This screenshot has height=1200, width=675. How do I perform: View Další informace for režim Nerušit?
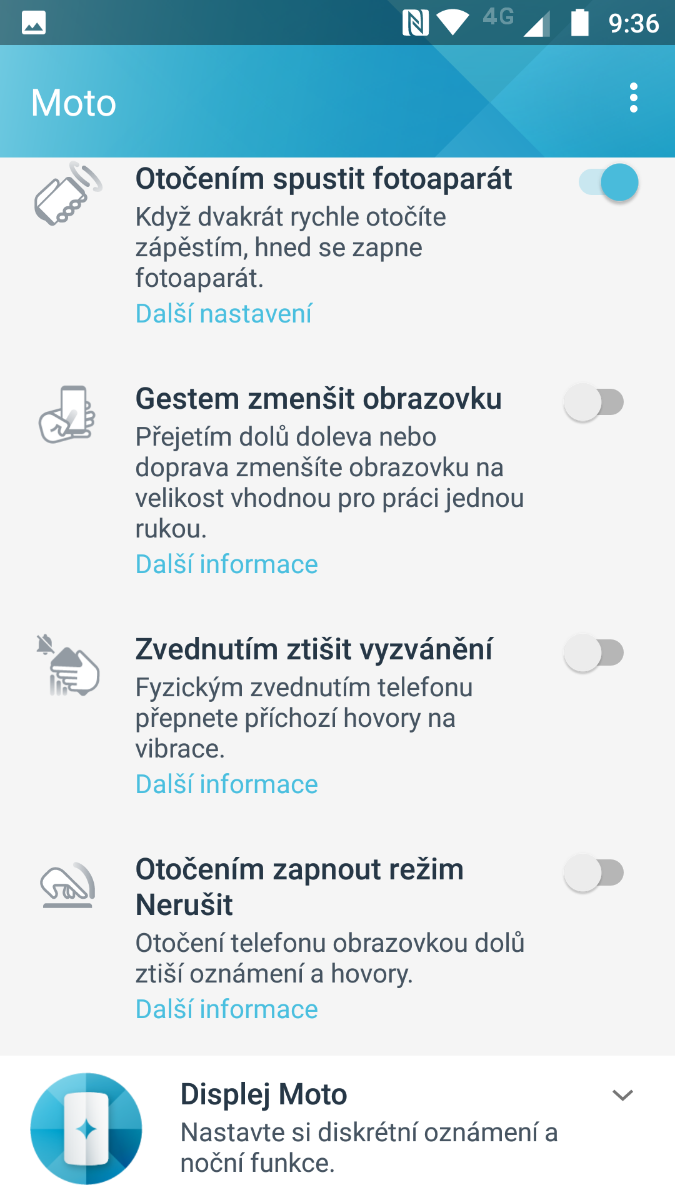click(227, 1009)
